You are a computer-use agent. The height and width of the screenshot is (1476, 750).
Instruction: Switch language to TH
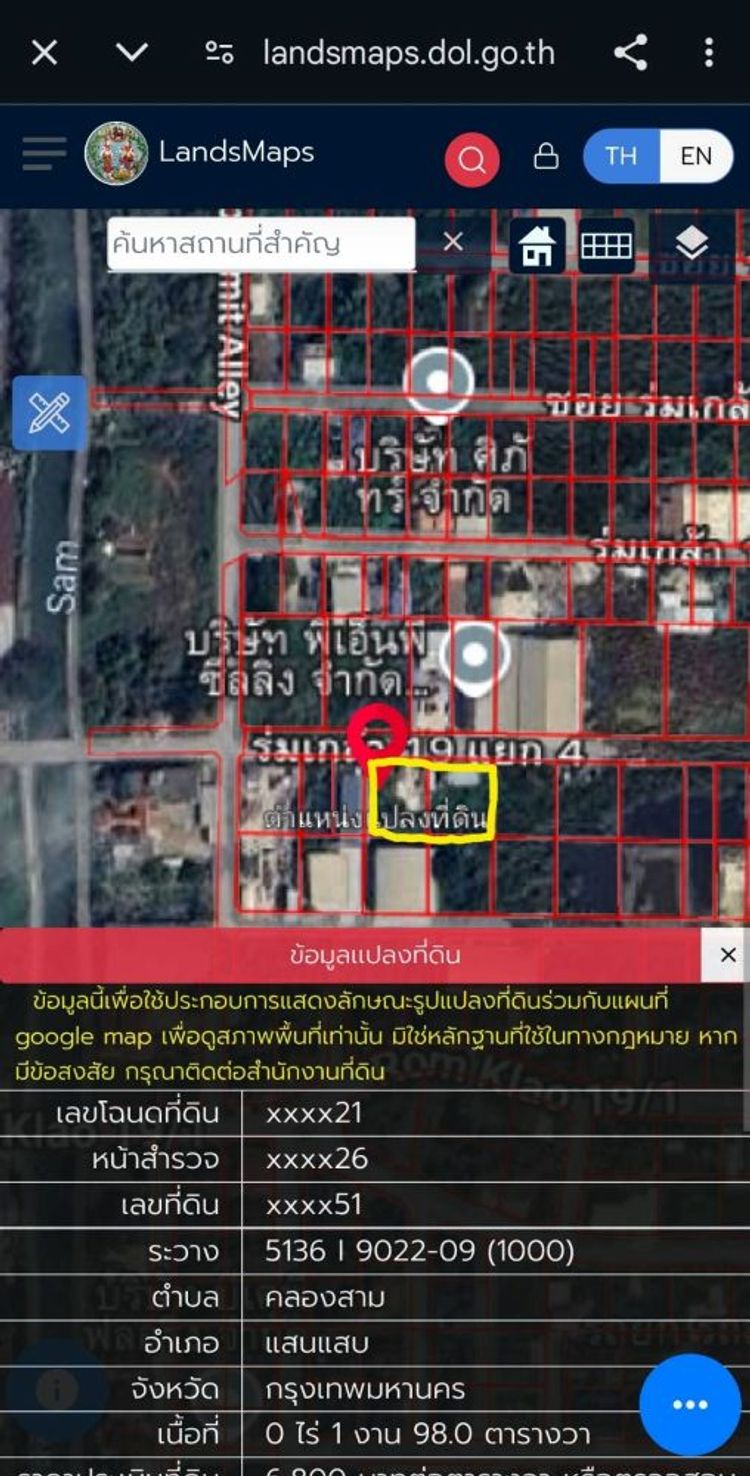(621, 156)
